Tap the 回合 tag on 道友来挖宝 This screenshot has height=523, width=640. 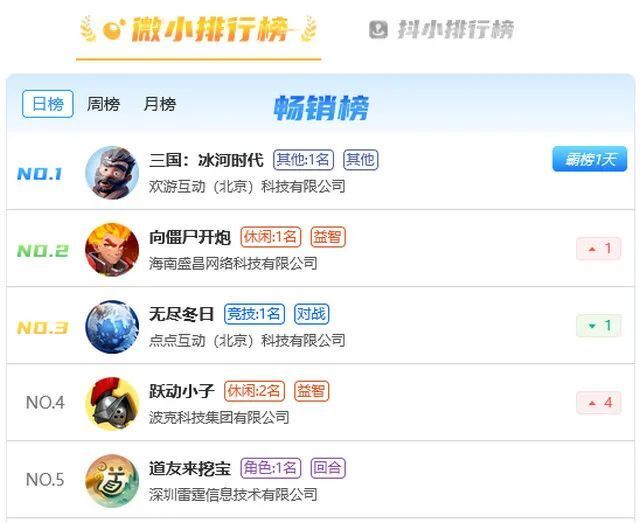click(x=327, y=468)
